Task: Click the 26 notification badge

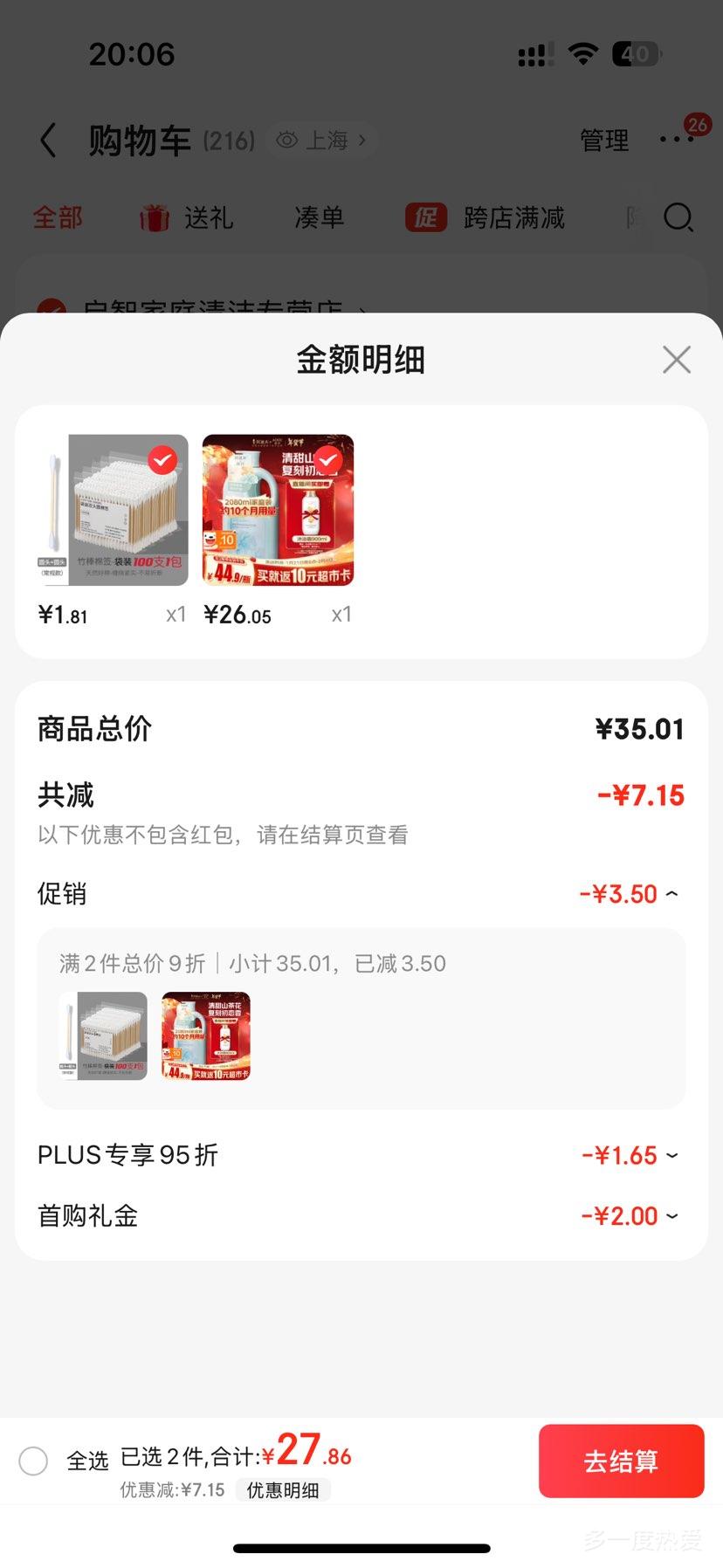Action: (x=696, y=125)
